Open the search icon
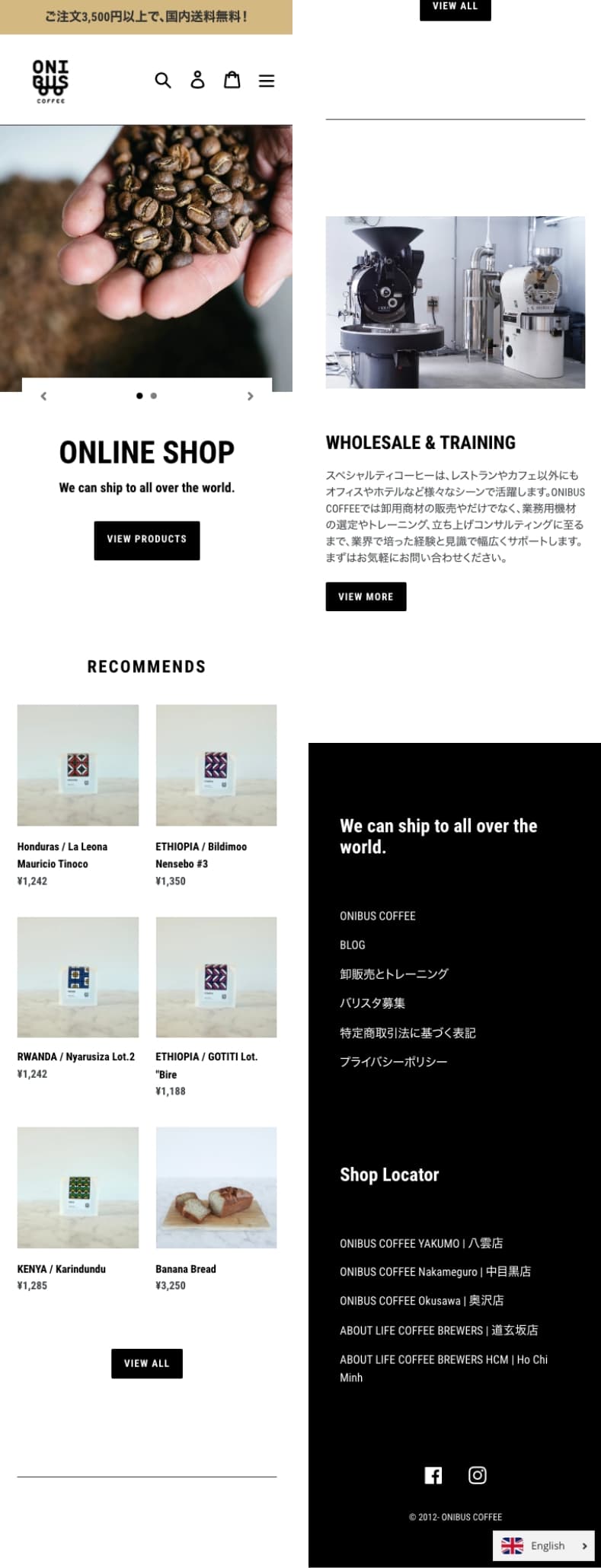 pos(163,80)
